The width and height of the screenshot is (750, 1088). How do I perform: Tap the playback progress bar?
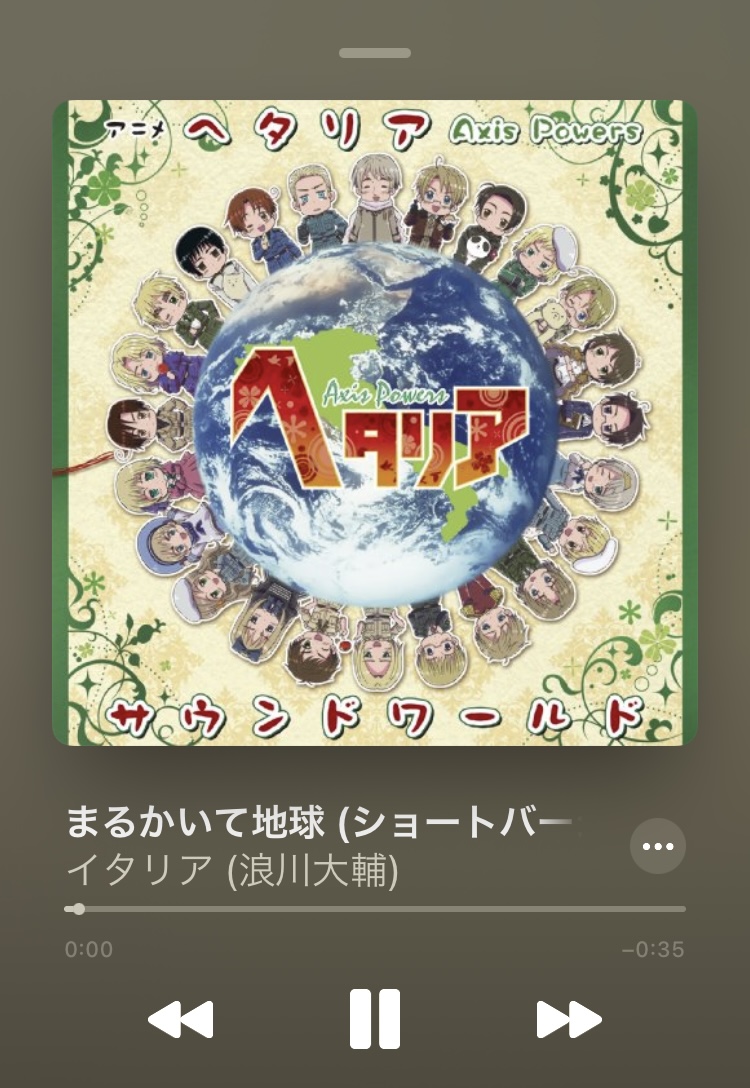click(x=375, y=909)
